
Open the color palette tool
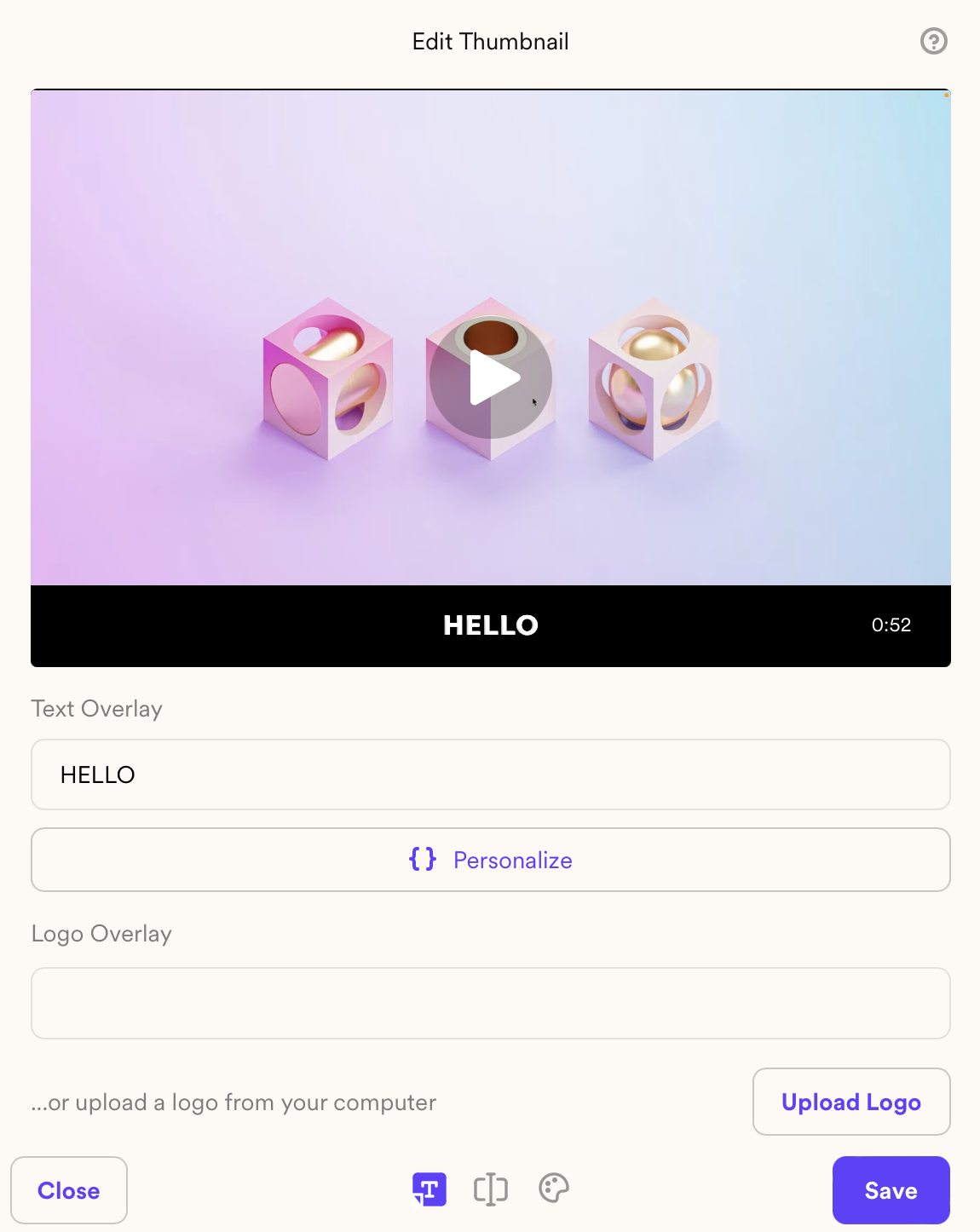(x=554, y=1188)
